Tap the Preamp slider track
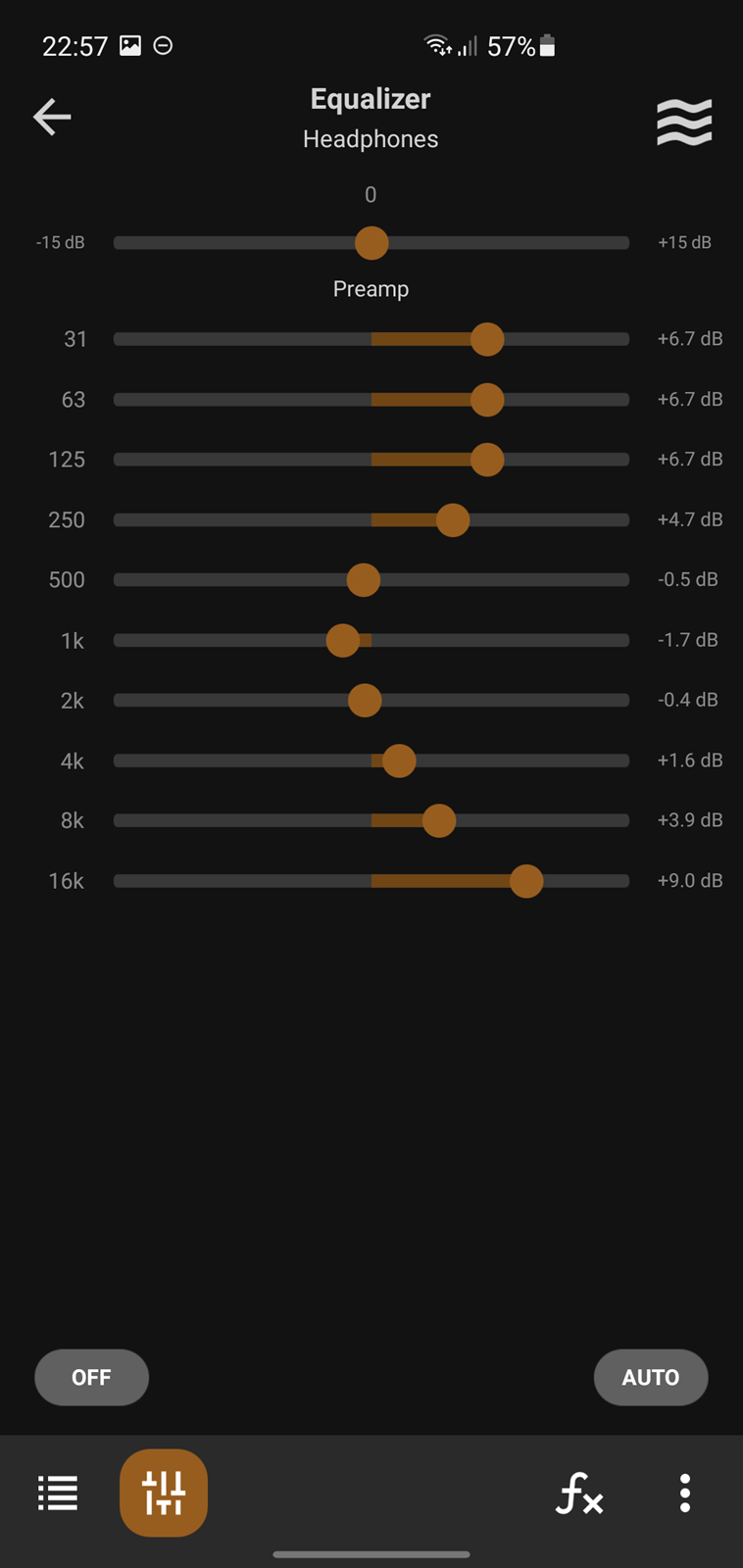This screenshot has width=743, height=1568. (x=371, y=243)
